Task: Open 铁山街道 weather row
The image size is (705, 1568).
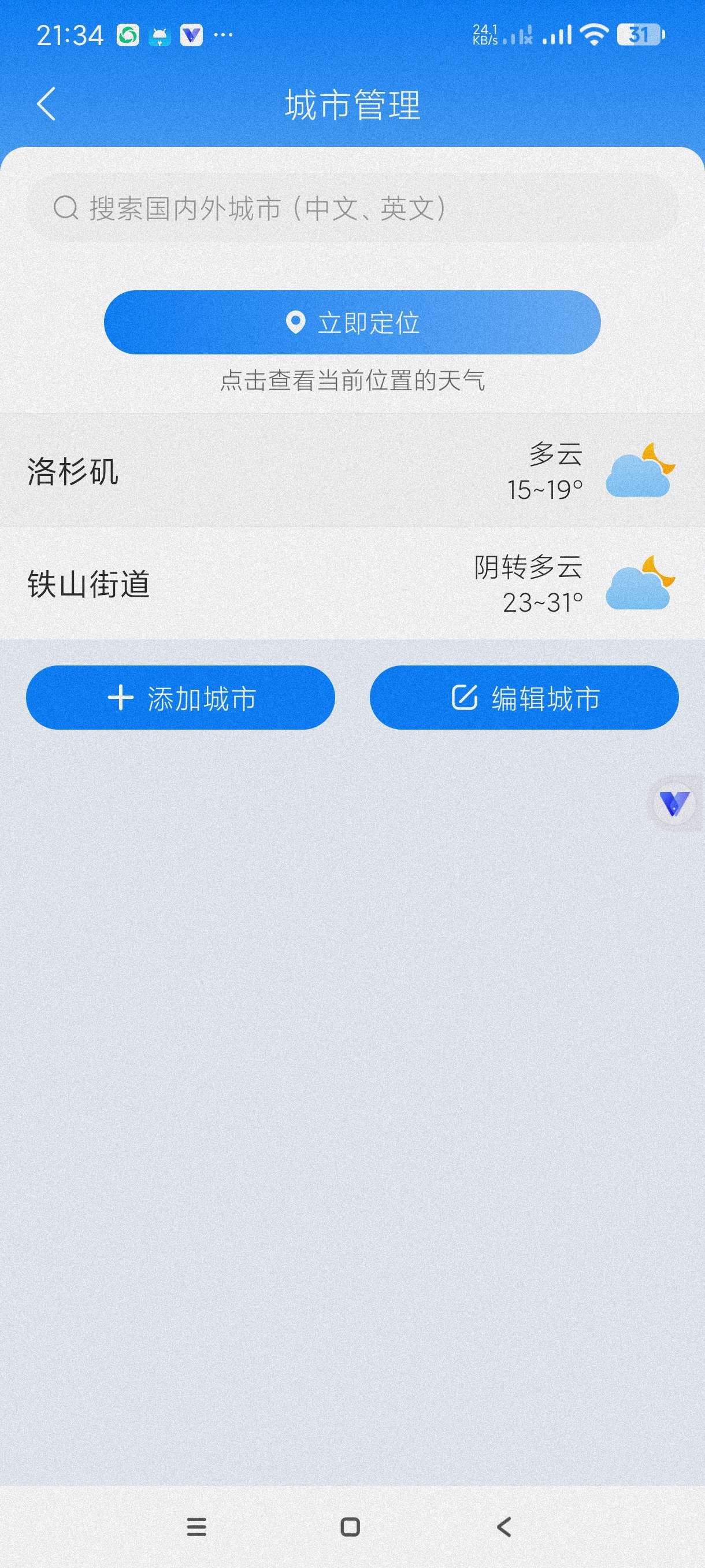Action: (x=351, y=583)
